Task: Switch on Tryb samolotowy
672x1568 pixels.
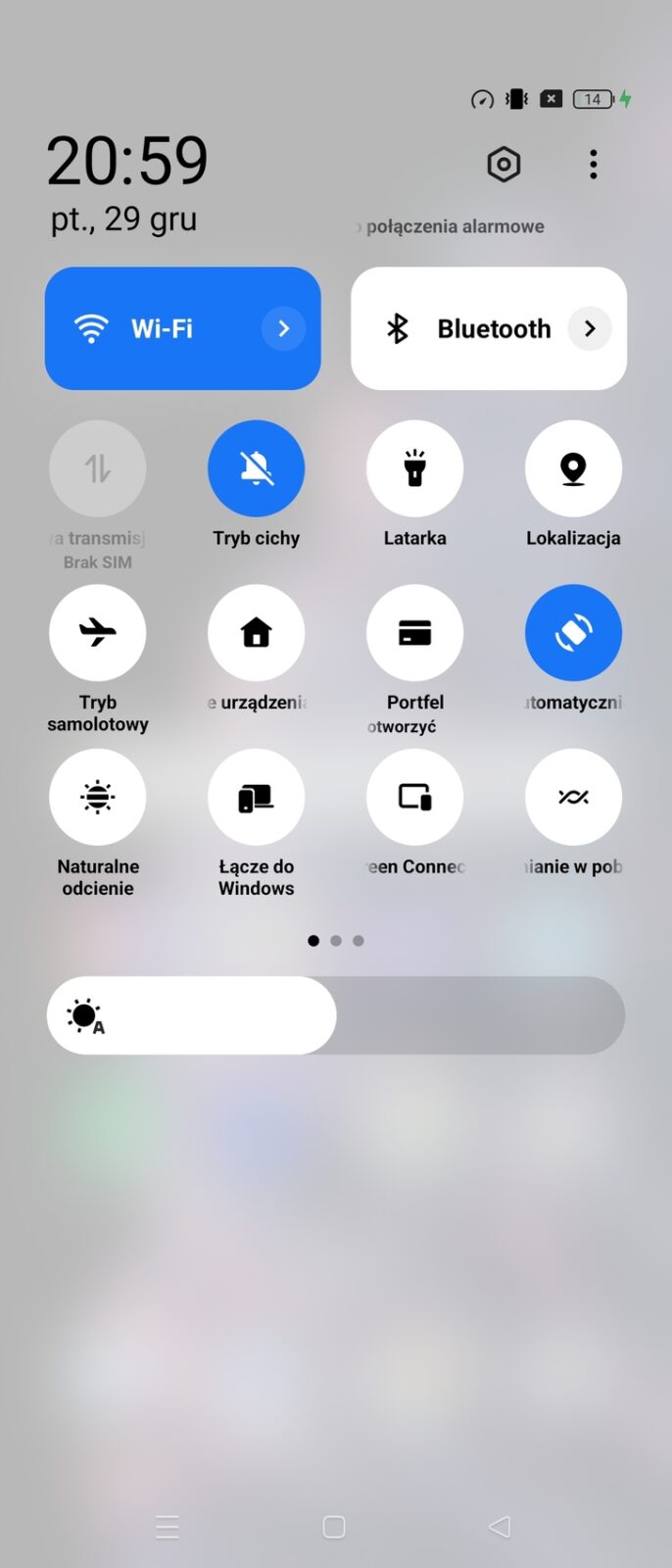Action: click(98, 633)
